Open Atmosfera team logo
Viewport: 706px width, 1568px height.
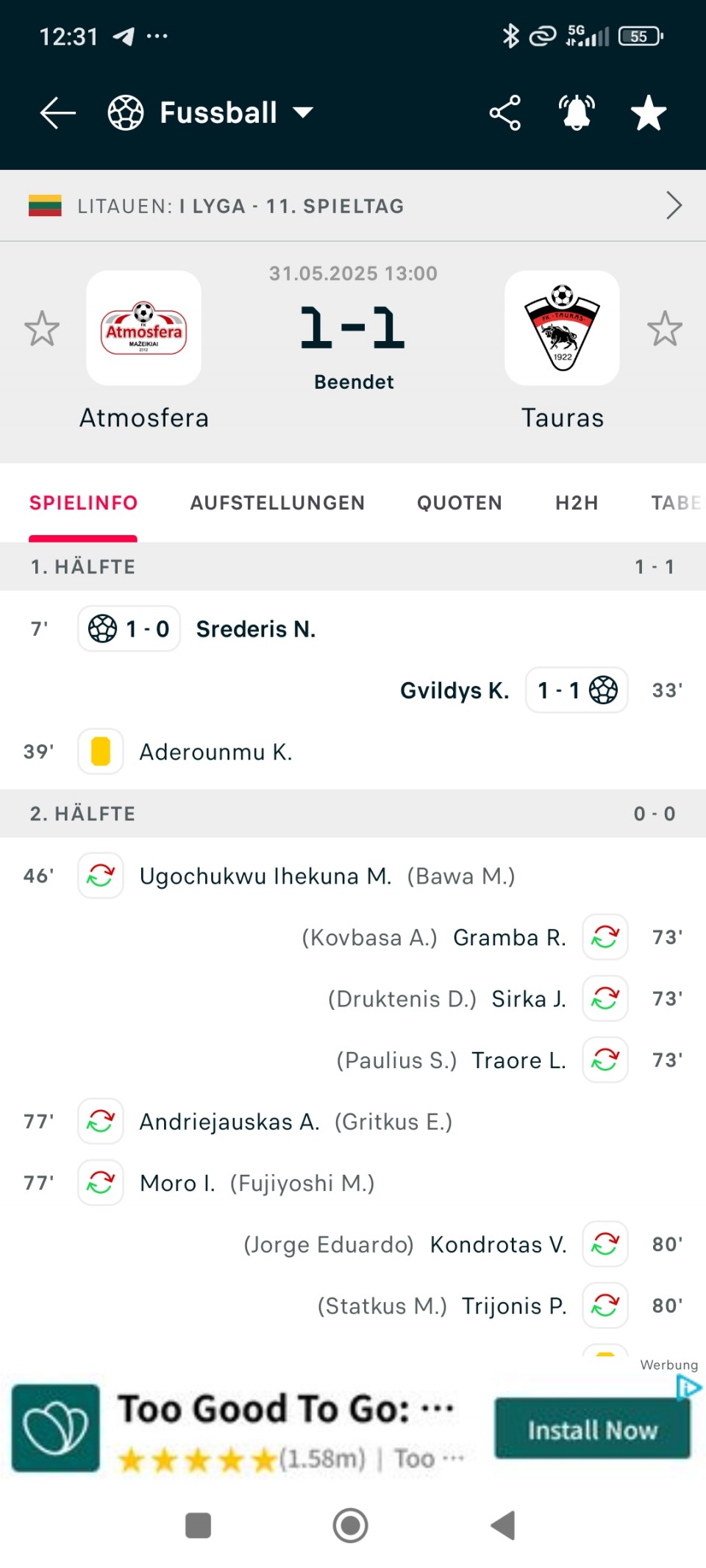(144, 328)
